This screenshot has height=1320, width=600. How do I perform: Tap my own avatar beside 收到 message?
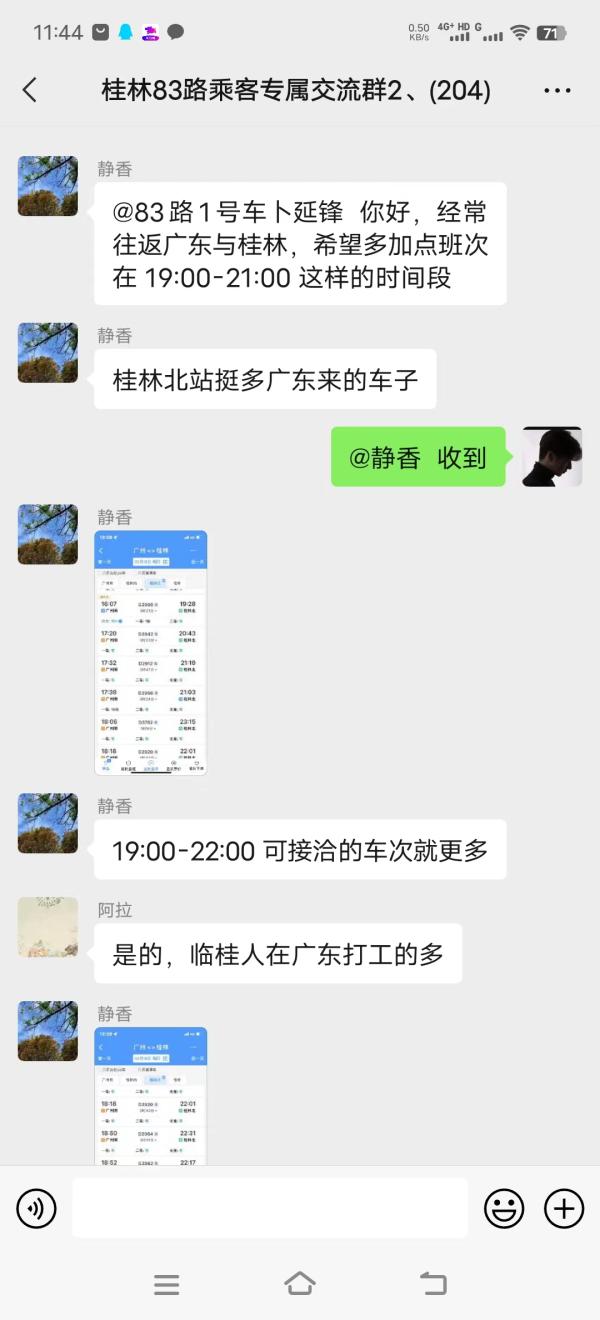point(552,457)
